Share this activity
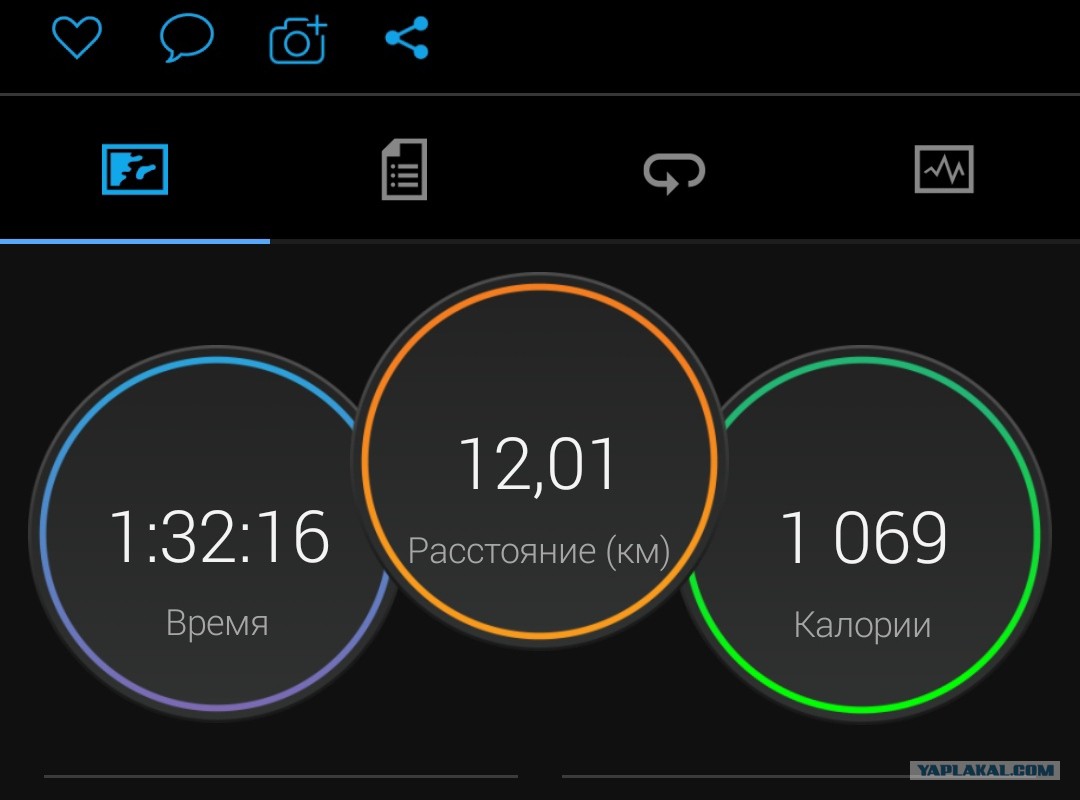Screen dimensions: 1080x800 pyautogui.click(x=407, y=38)
